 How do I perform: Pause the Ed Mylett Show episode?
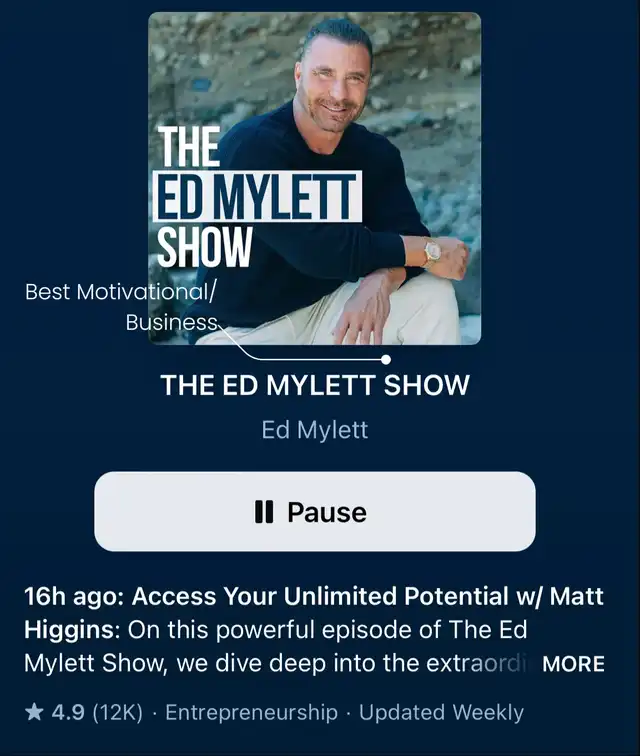click(314, 512)
